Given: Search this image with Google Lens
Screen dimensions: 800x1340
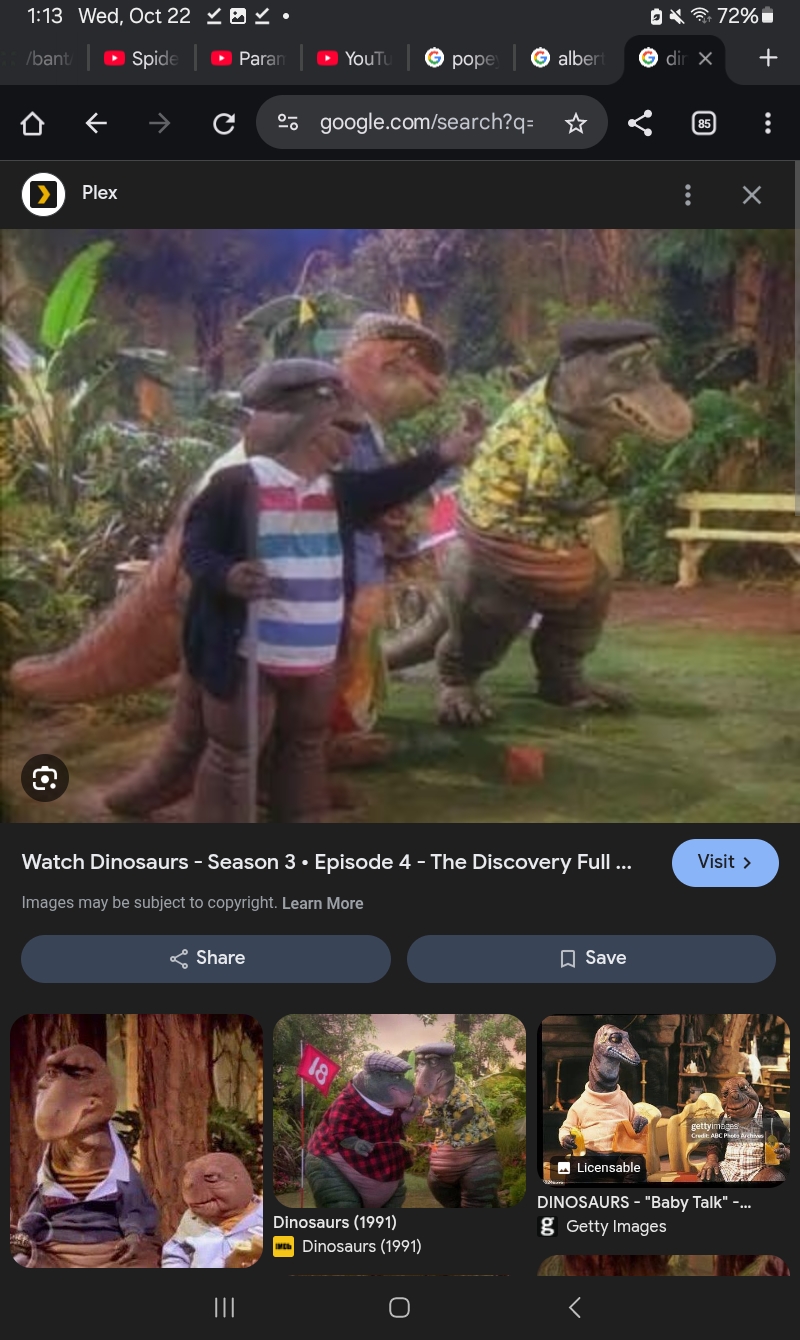Looking at the screenshot, I should (45, 778).
